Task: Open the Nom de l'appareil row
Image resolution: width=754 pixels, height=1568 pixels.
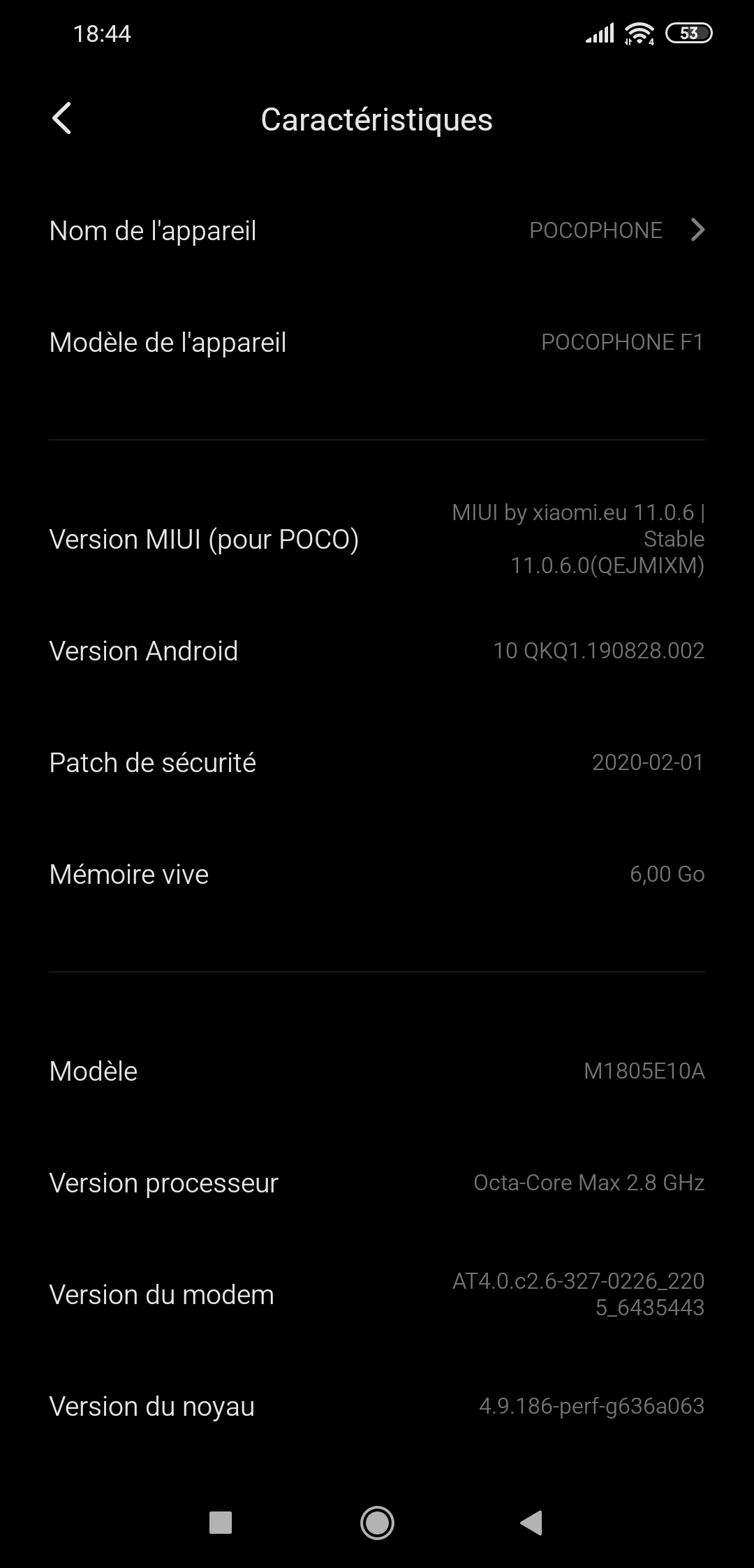Action: pyautogui.click(x=377, y=230)
